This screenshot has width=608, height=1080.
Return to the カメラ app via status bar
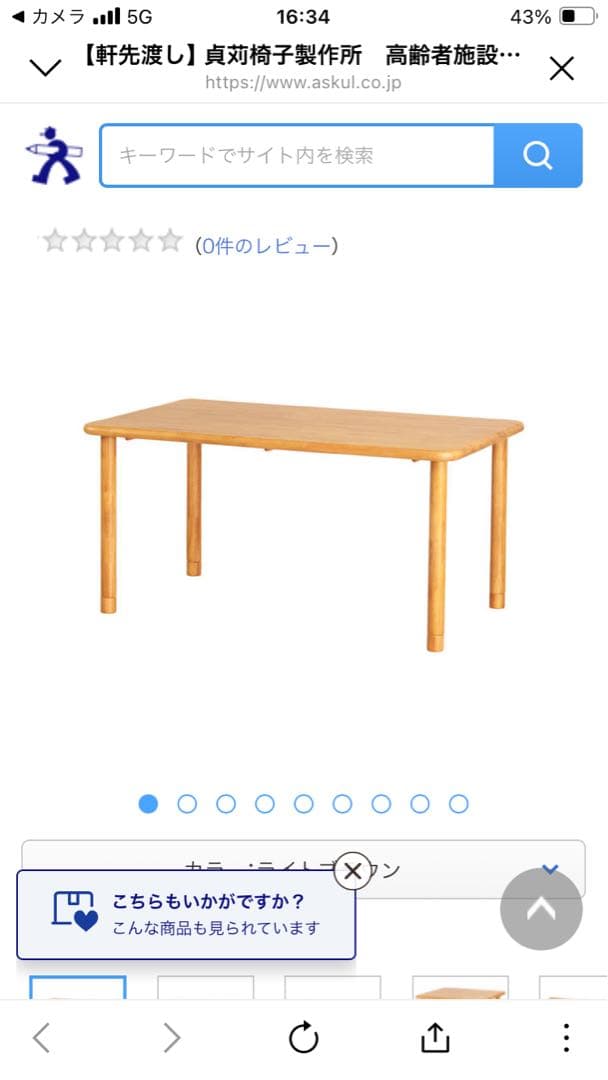click(x=48, y=17)
